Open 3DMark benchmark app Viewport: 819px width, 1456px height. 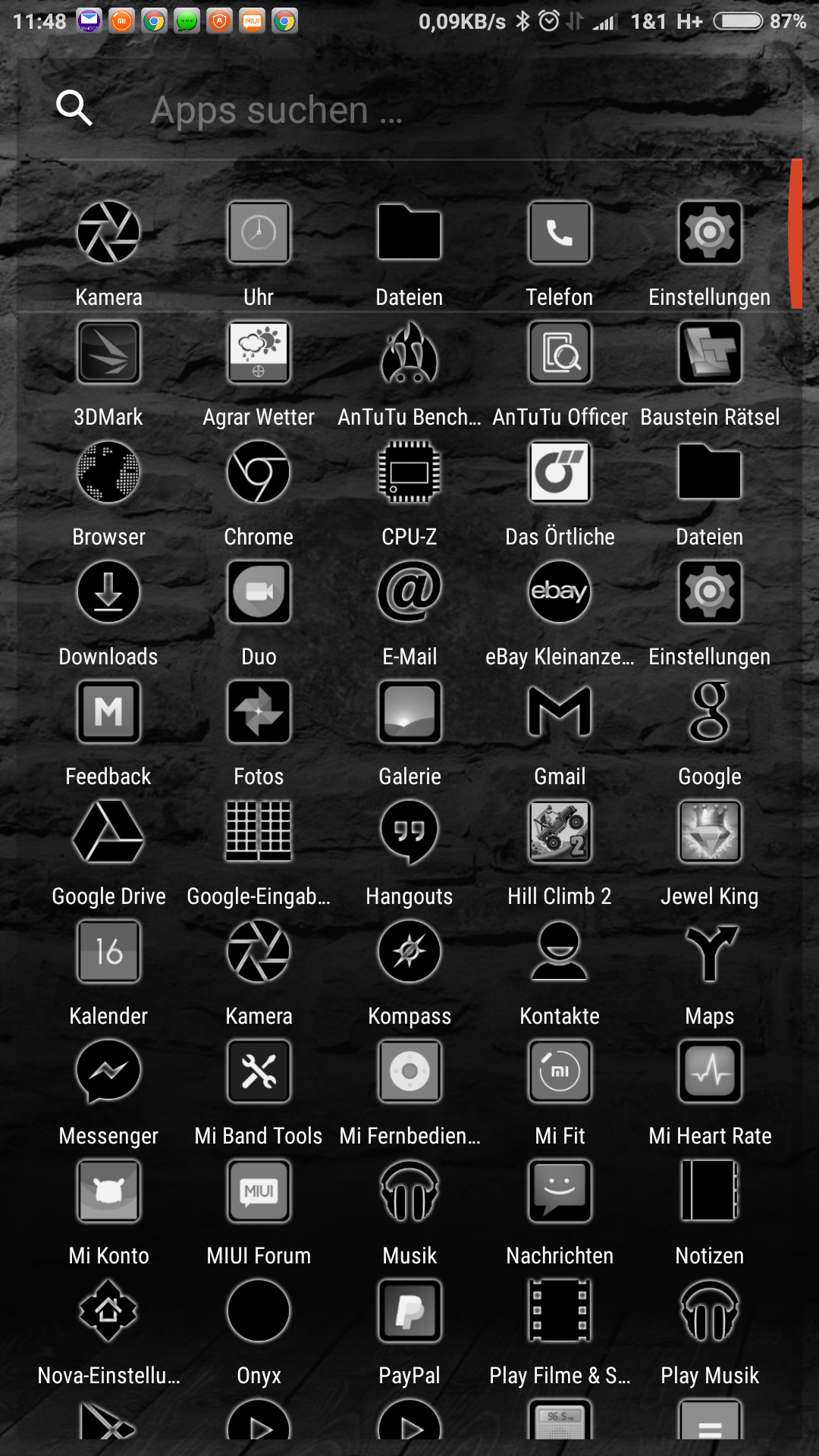click(x=108, y=353)
